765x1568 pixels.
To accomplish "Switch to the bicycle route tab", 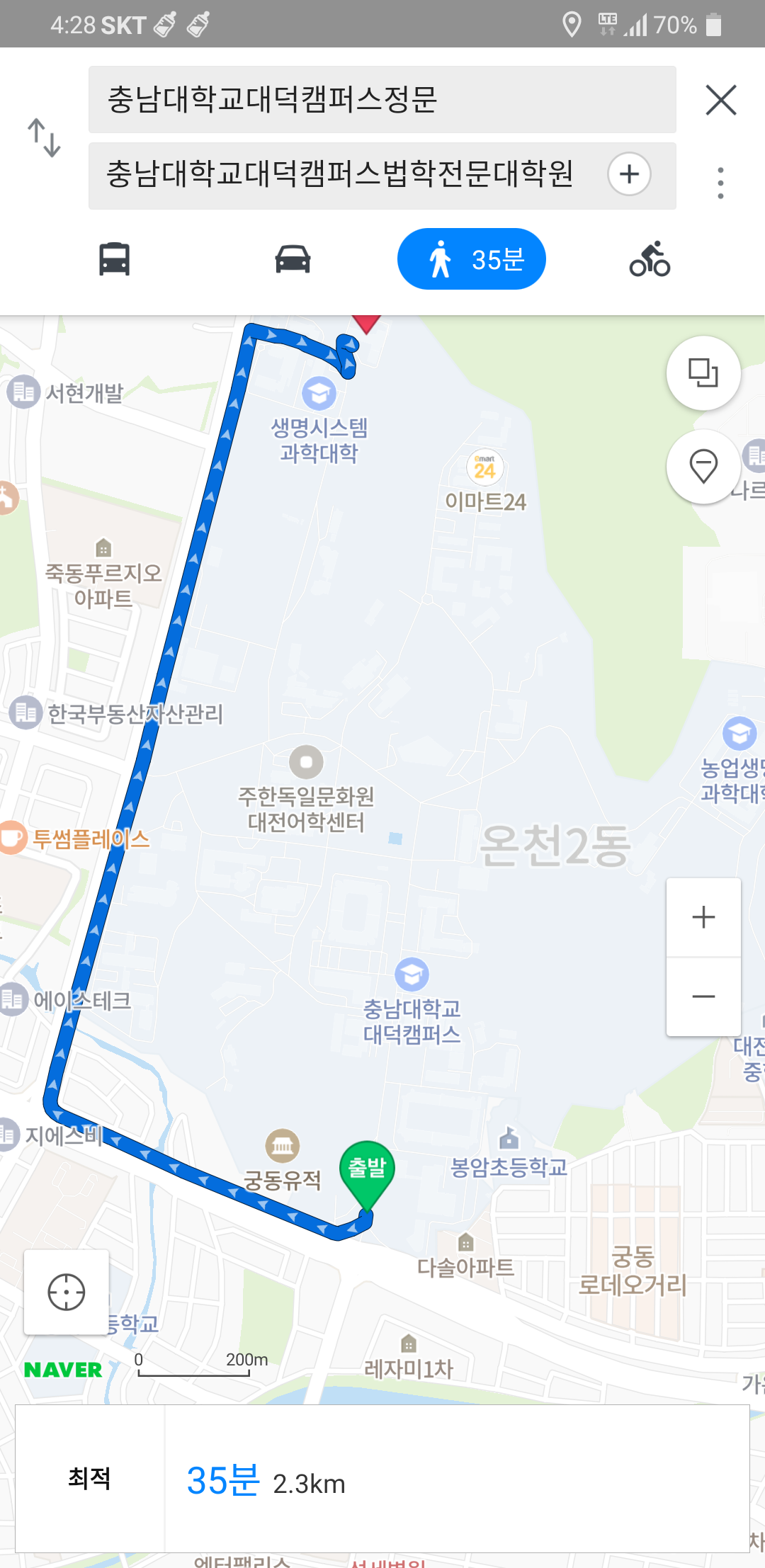I will click(650, 259).
